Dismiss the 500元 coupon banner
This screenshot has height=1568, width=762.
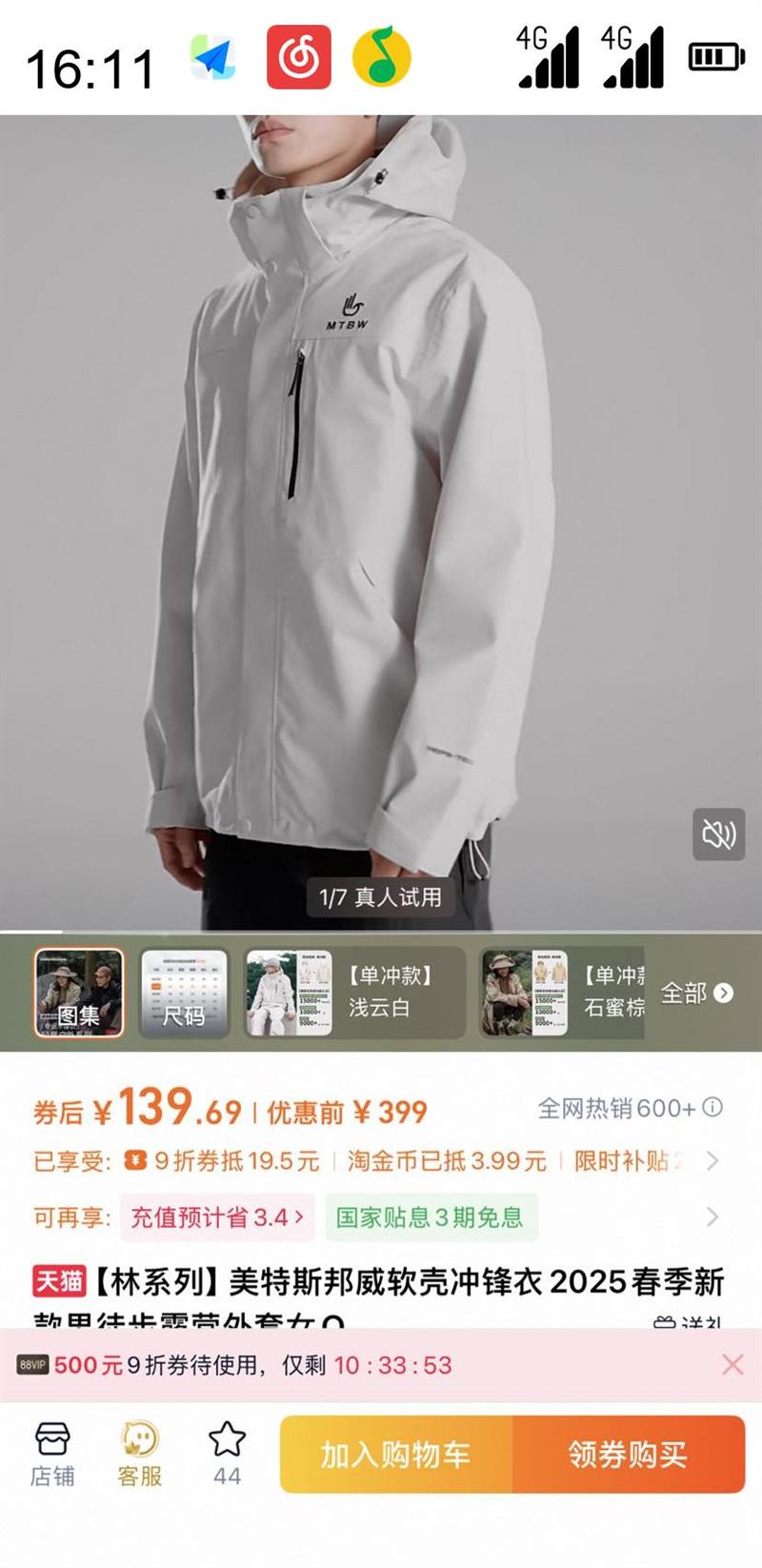pyautogui.click(x=730, y=1362)
